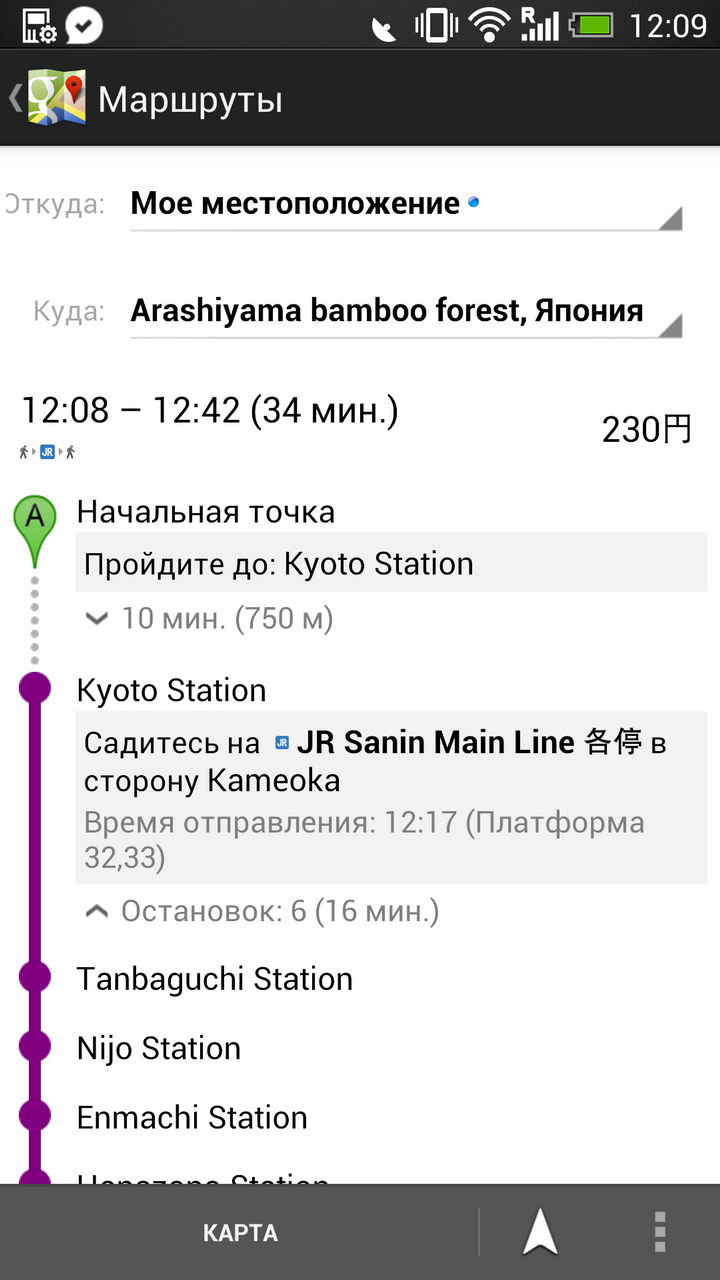Expand the 10 мин. (750 м) walking details

[208, 619]
